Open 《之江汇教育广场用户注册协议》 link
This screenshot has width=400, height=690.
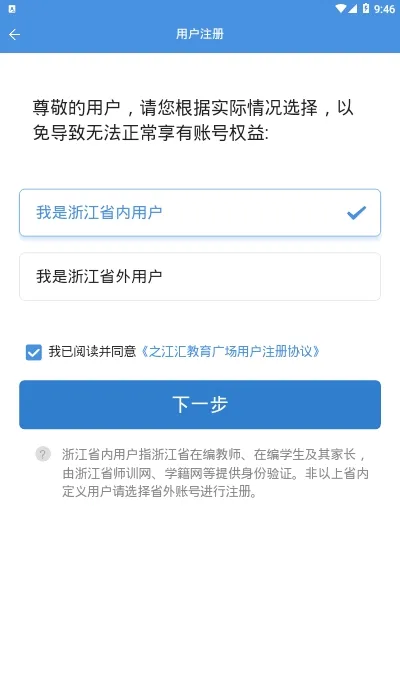[230, 352]
